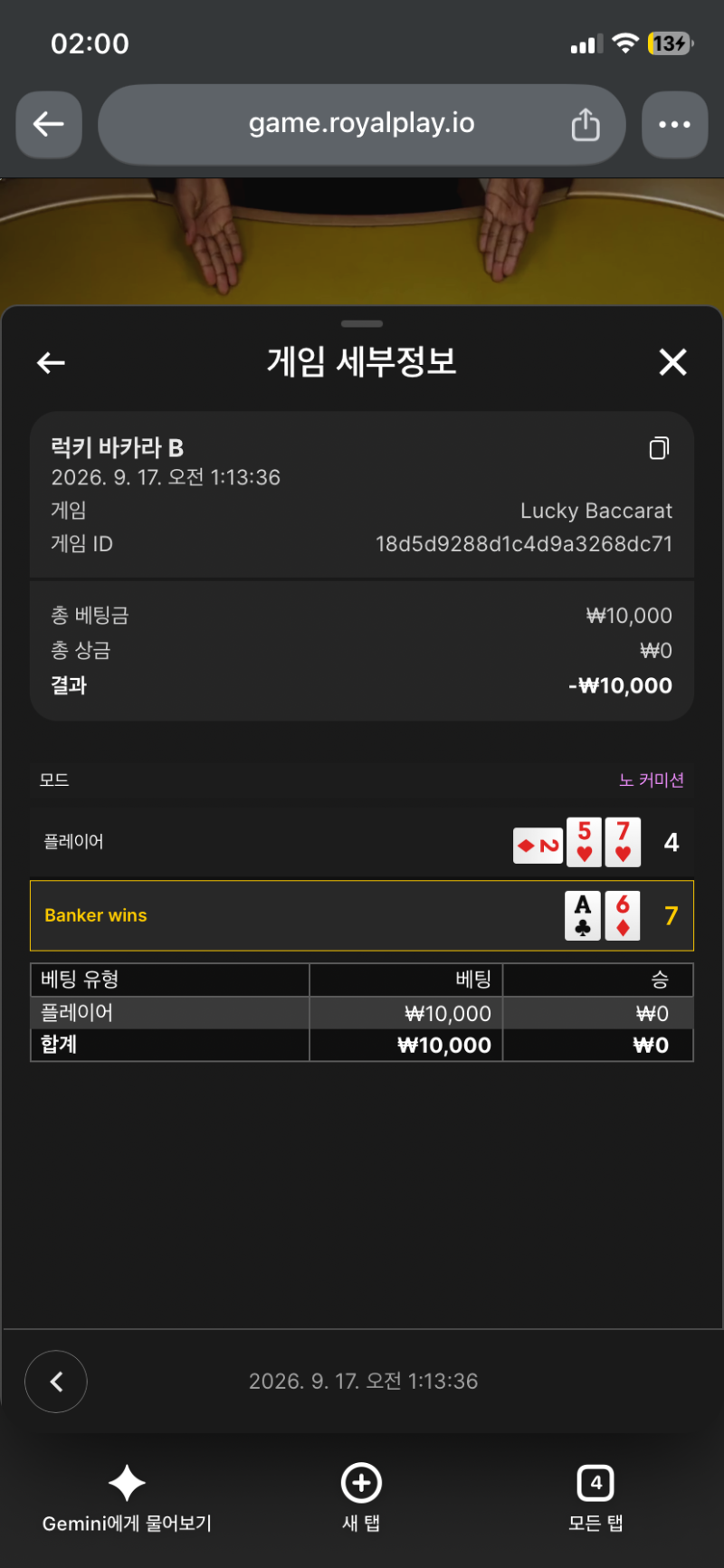Close the game details panel
Image resolution: width=724 pixels, height=1568 pixels.
click(x=672, y=362)
